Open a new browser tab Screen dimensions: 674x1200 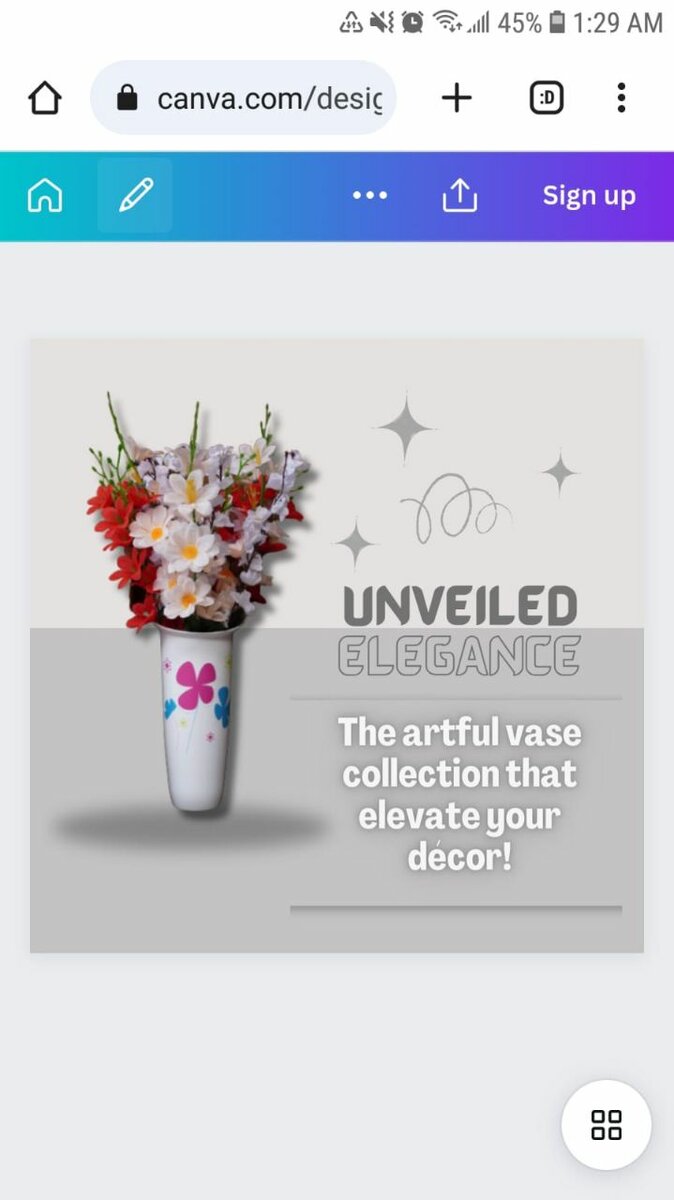point(456,98)
